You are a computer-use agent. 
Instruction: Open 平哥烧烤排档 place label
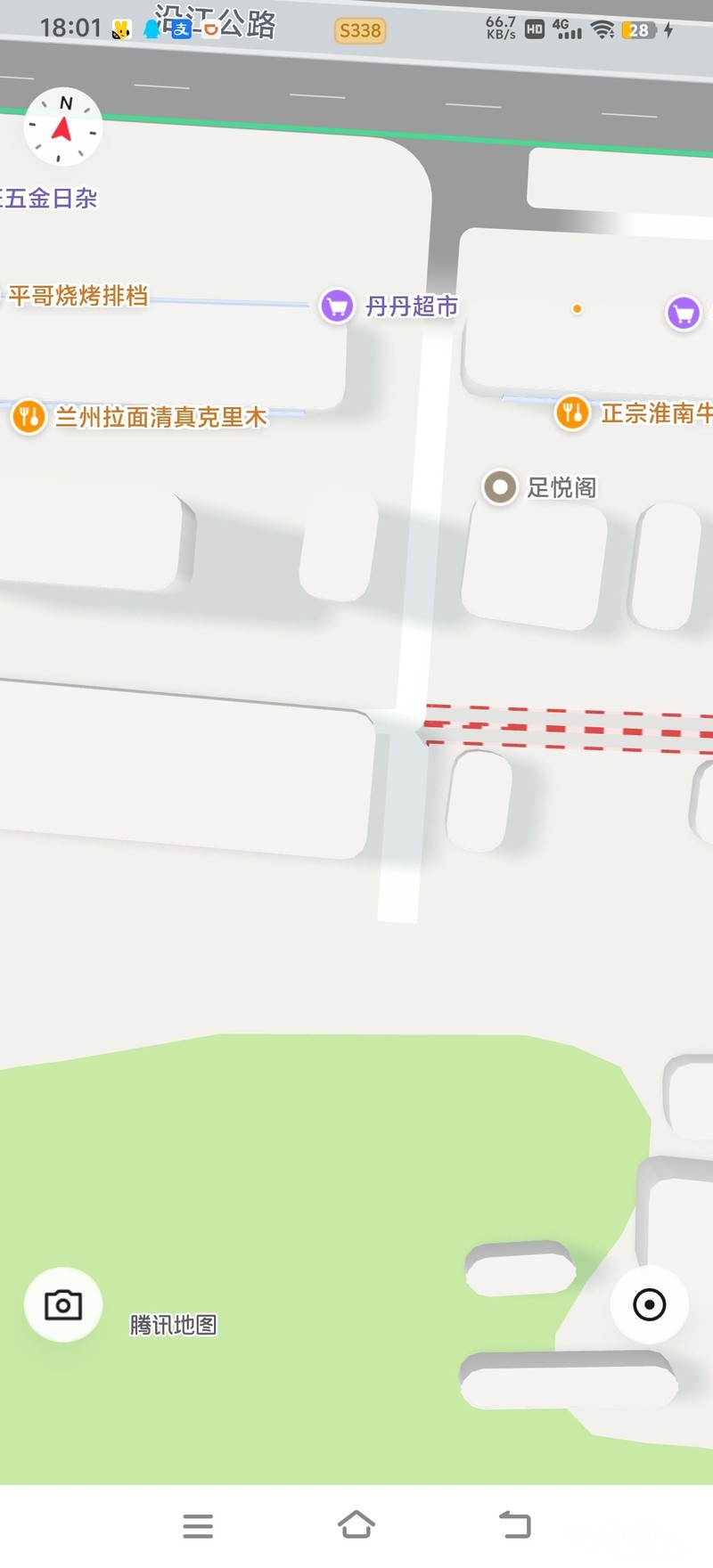tap(78, 295)
